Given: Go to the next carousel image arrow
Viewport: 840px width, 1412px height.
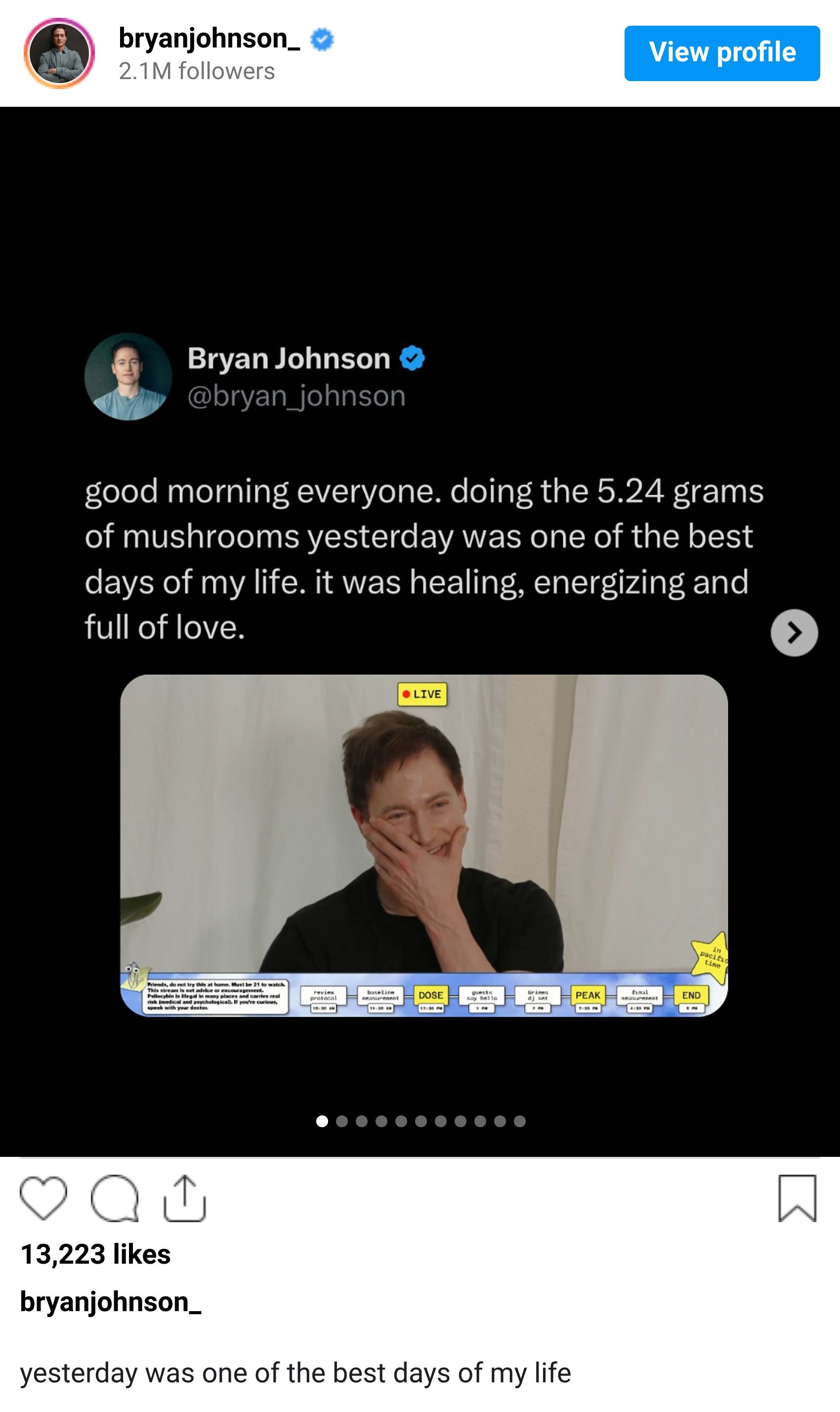Looking at the screenshot, I should point(794,632).
